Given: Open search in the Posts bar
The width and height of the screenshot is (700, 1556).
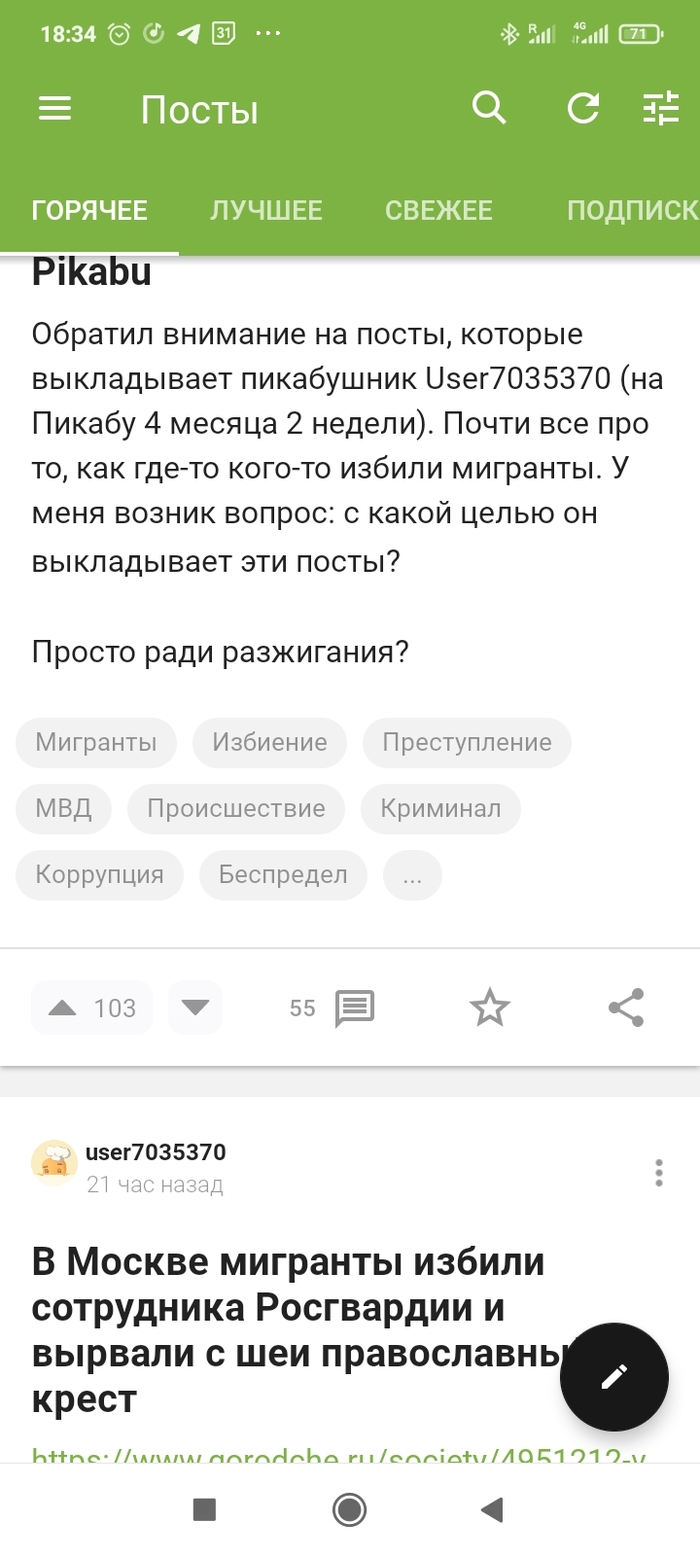Looking at the screenshot, I should click(x=489, y=107).
